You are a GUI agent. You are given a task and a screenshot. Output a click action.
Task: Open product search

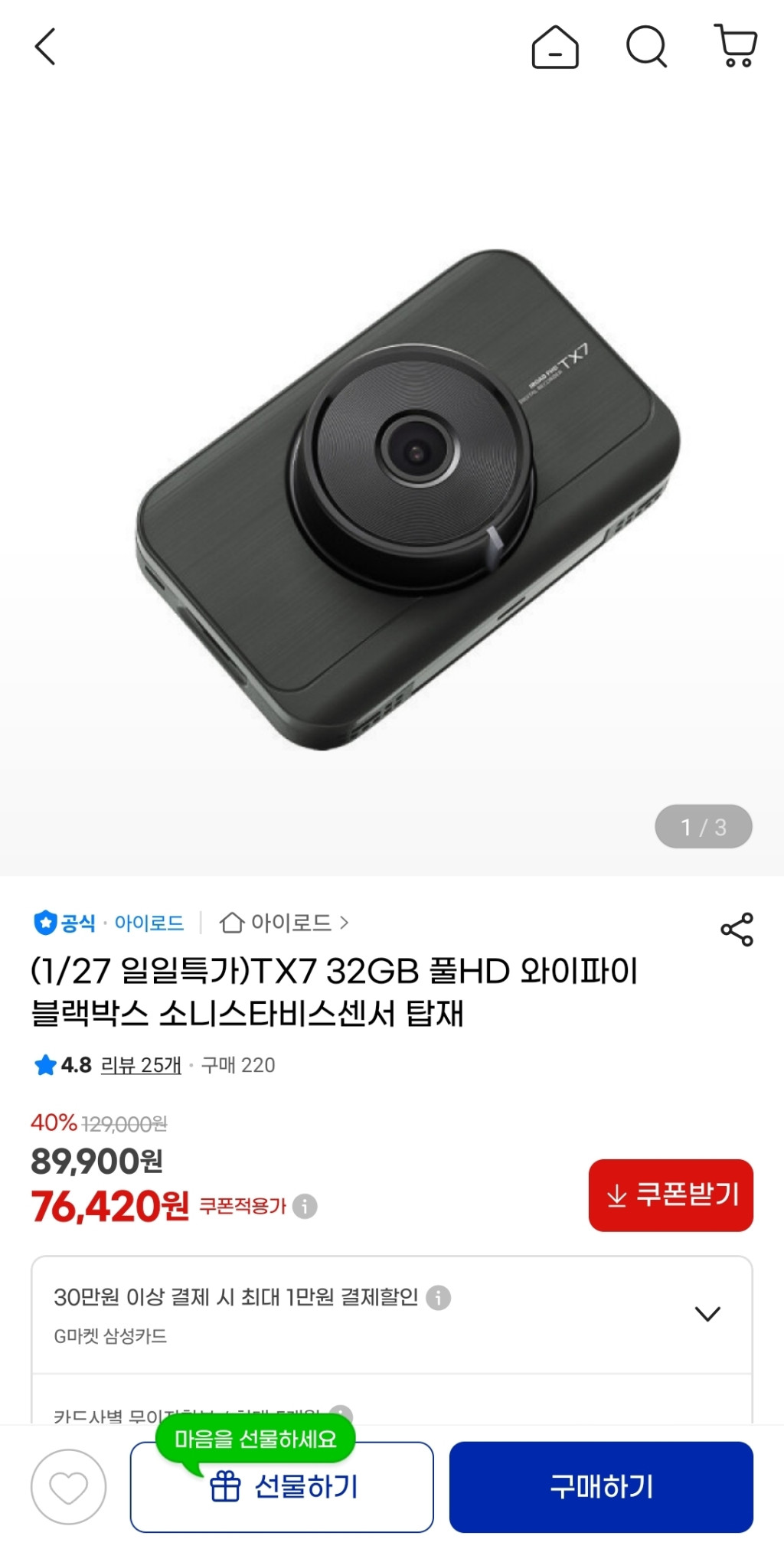click(646, 47)
